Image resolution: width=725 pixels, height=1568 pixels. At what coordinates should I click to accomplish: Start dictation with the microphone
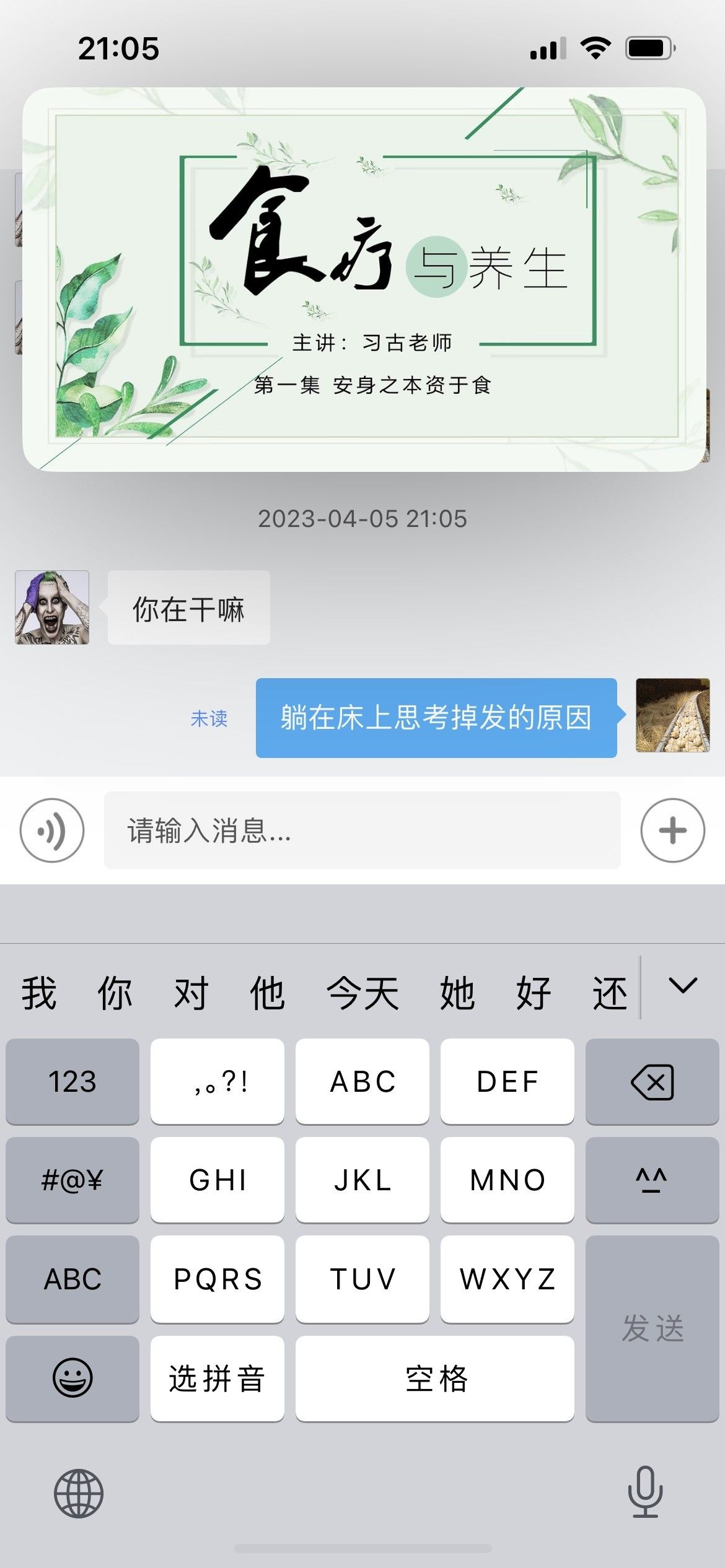coord(645,1492)
